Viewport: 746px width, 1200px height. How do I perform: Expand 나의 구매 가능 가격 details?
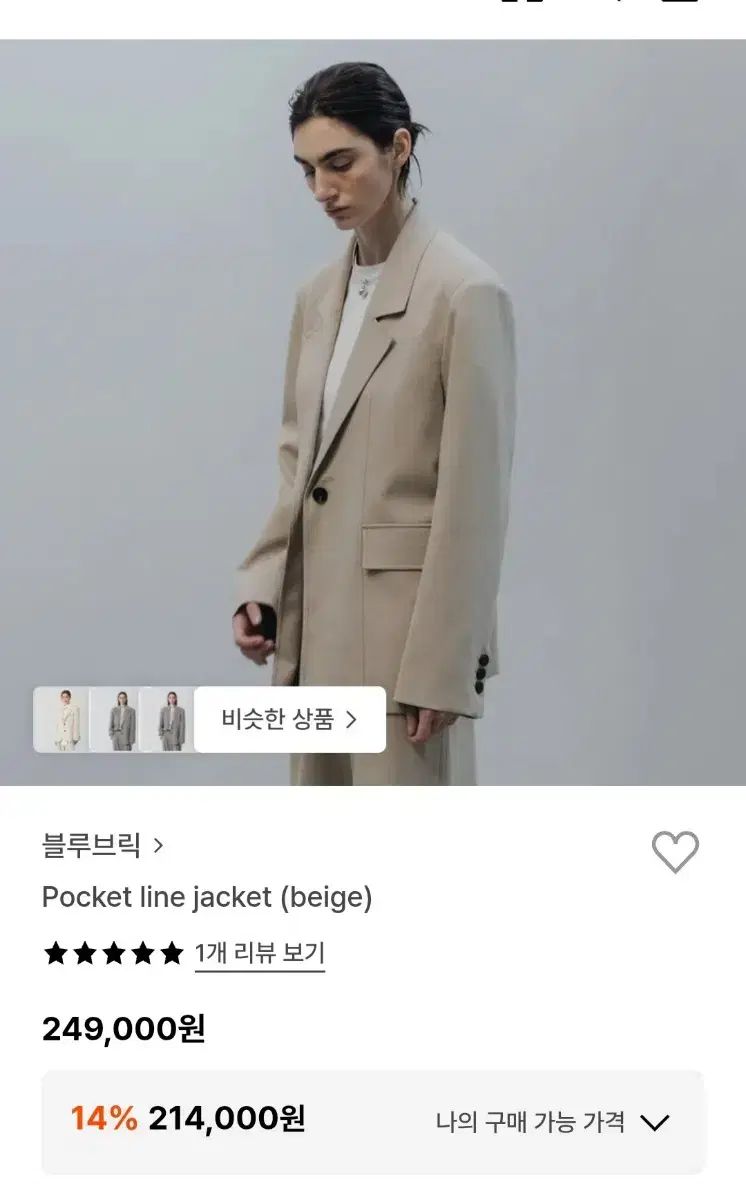coord(553,1122)
